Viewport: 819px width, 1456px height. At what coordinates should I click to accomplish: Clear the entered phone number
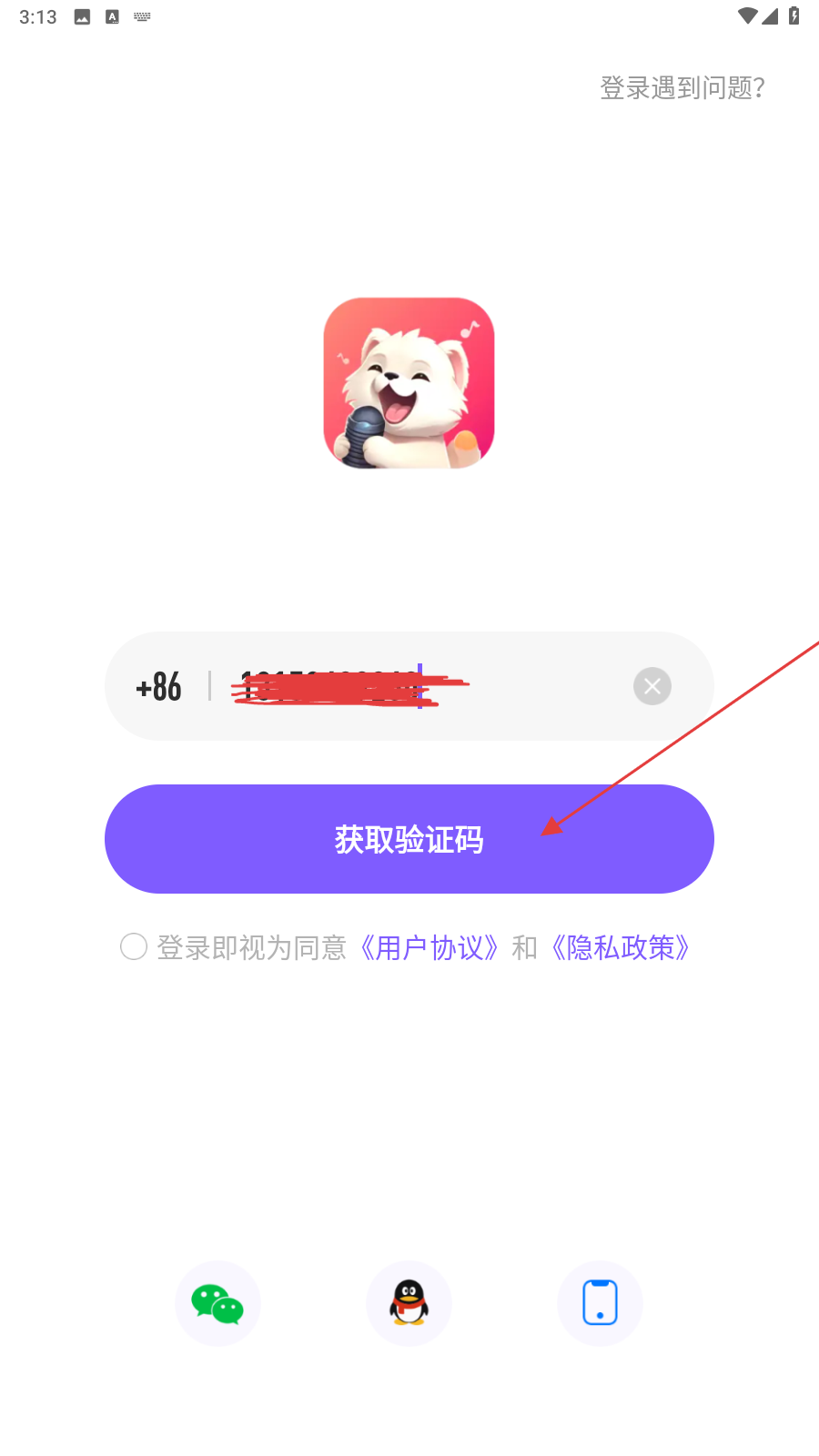tap(652, 686)
